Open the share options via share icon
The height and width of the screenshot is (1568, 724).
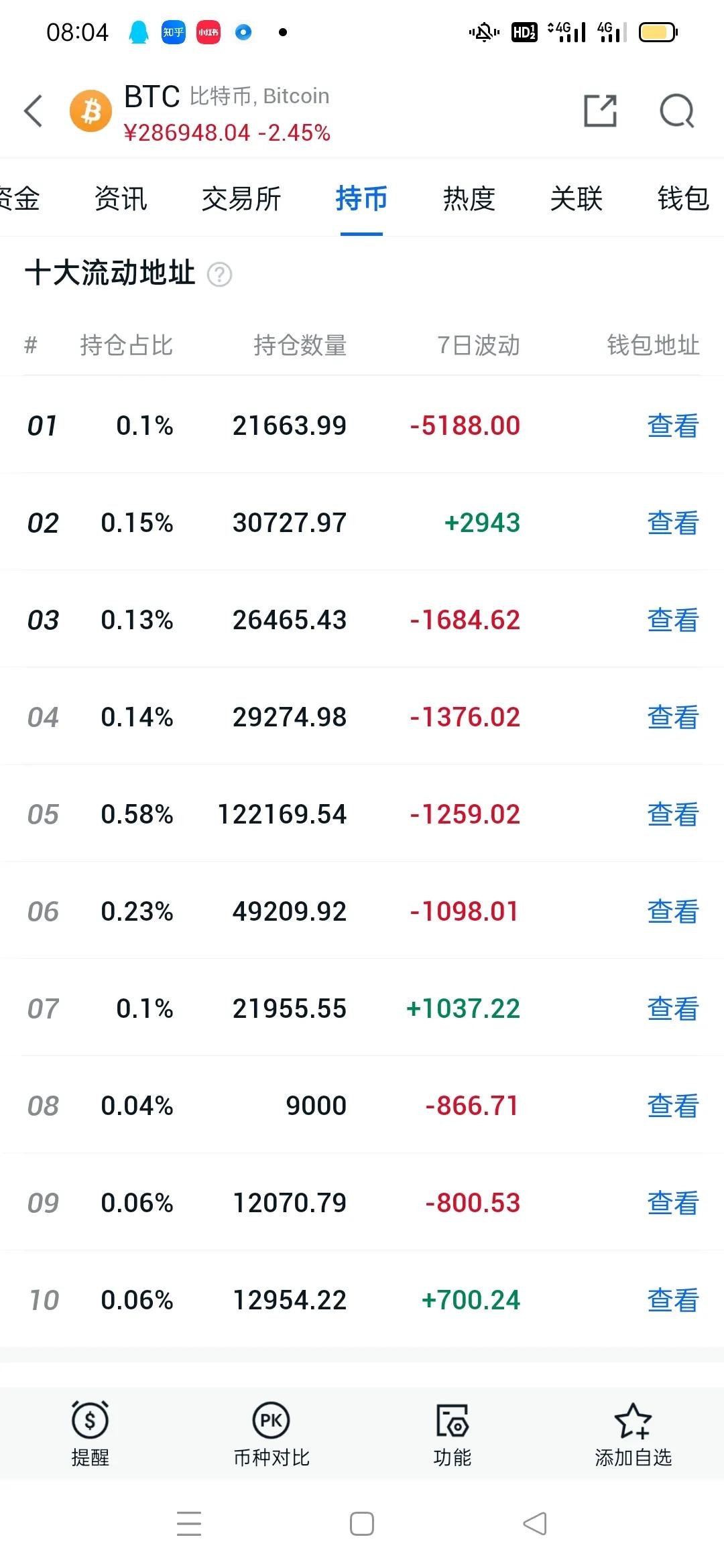click(x=599, y=111)
